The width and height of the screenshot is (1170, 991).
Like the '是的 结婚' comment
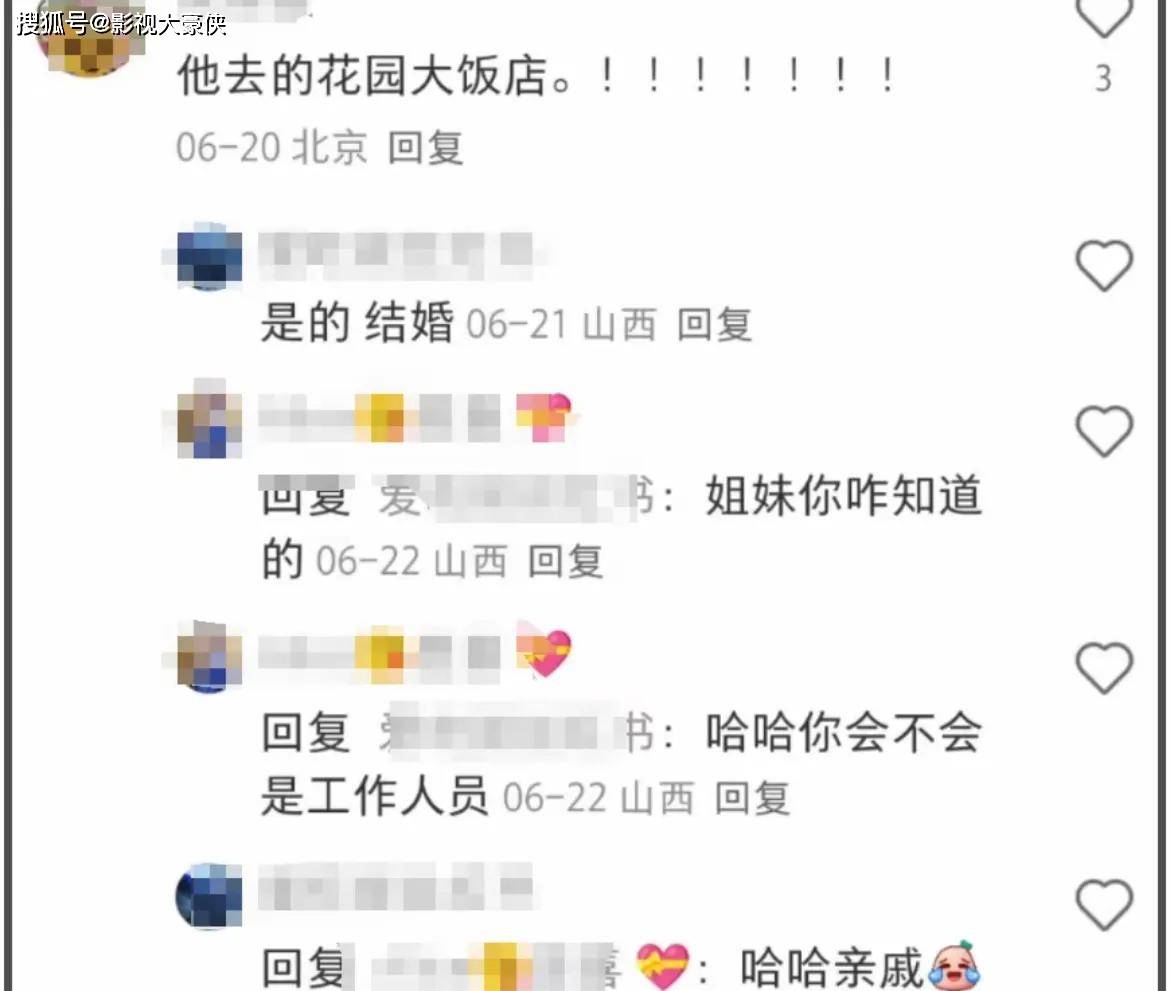tap(1103, 266)
